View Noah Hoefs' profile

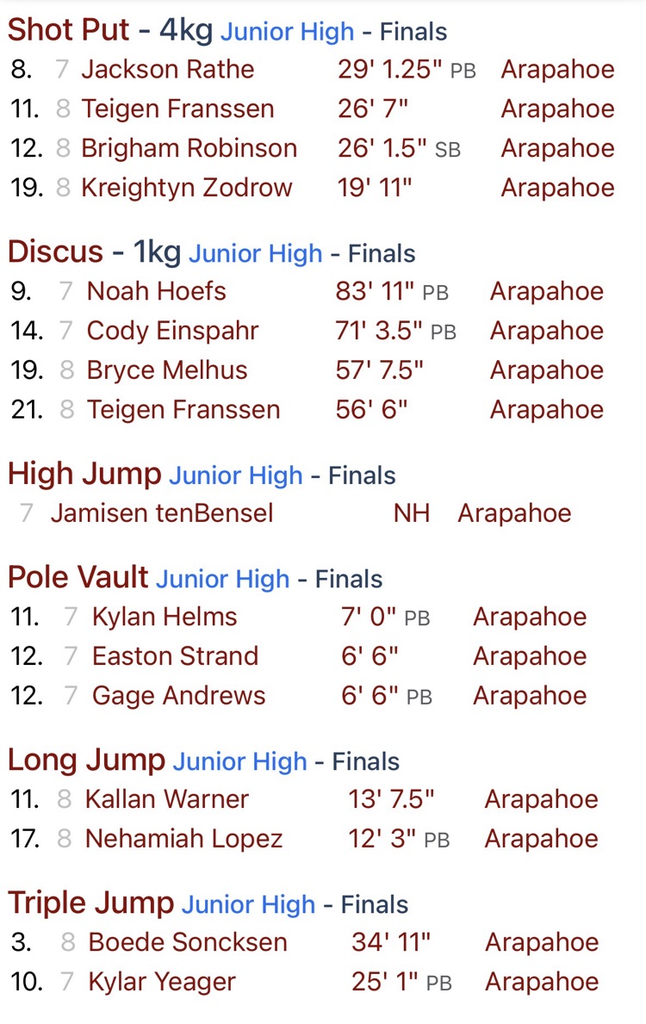(156, 291)
